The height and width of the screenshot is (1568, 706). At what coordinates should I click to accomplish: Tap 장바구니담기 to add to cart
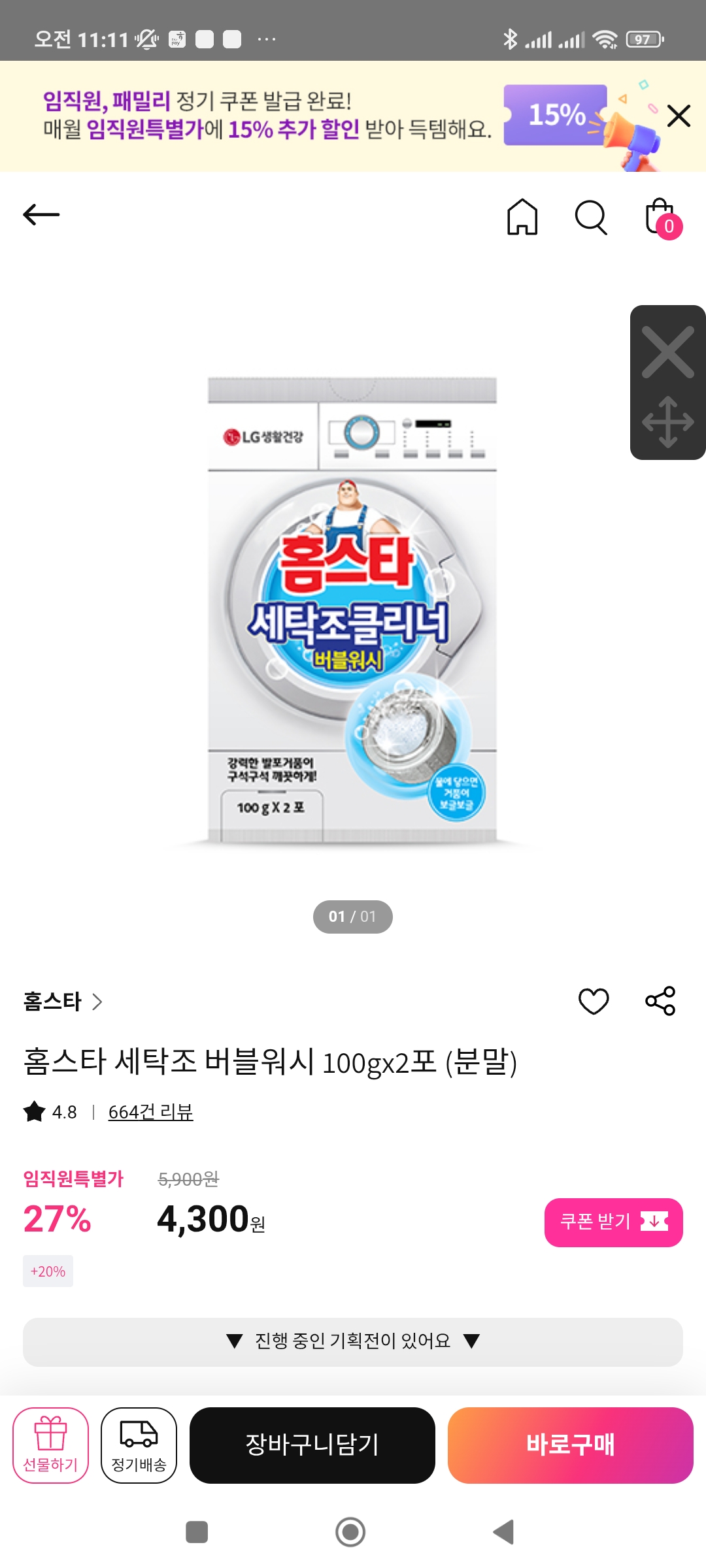coord(312,1445)
